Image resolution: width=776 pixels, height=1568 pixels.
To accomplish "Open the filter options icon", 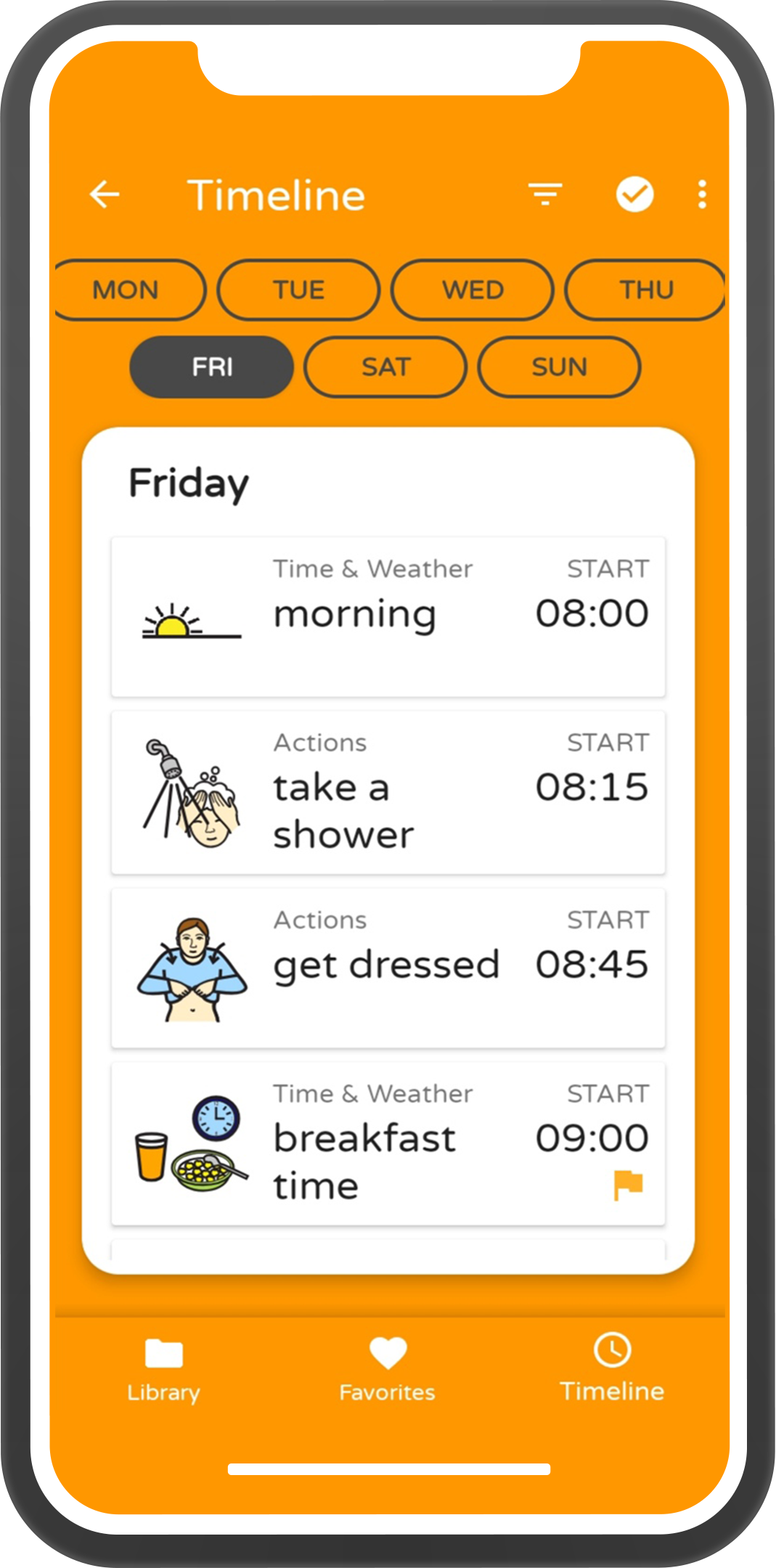I will click(545, 195).
